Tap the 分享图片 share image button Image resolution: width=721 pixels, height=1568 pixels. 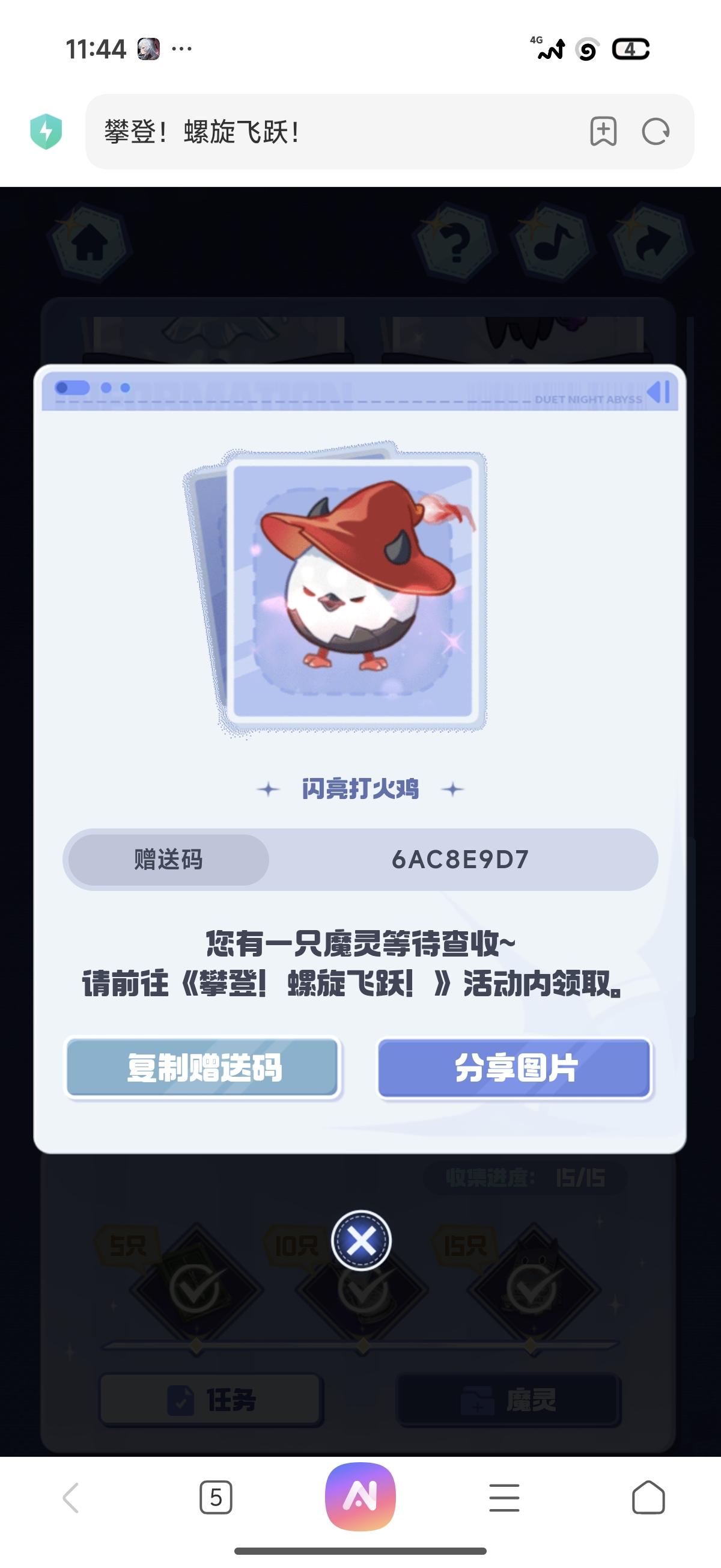click(x=514, y=1068)
